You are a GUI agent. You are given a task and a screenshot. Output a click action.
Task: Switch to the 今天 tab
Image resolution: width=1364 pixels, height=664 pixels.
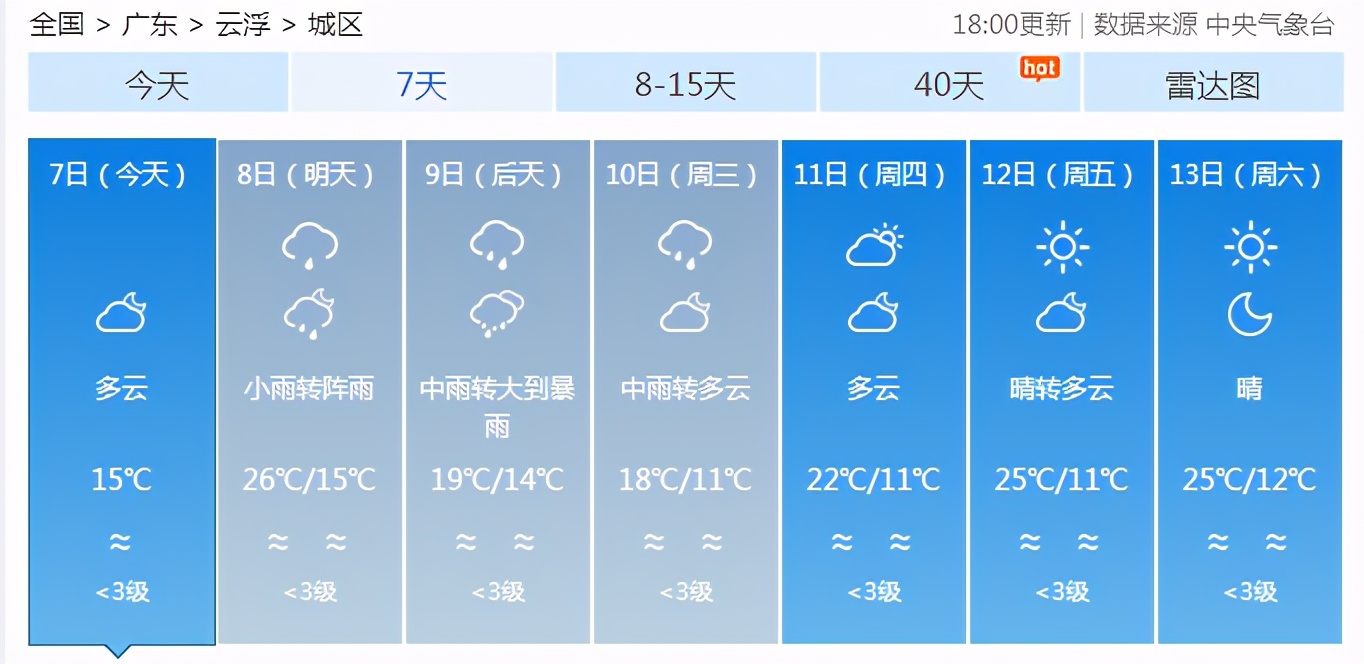click(157, 83)
